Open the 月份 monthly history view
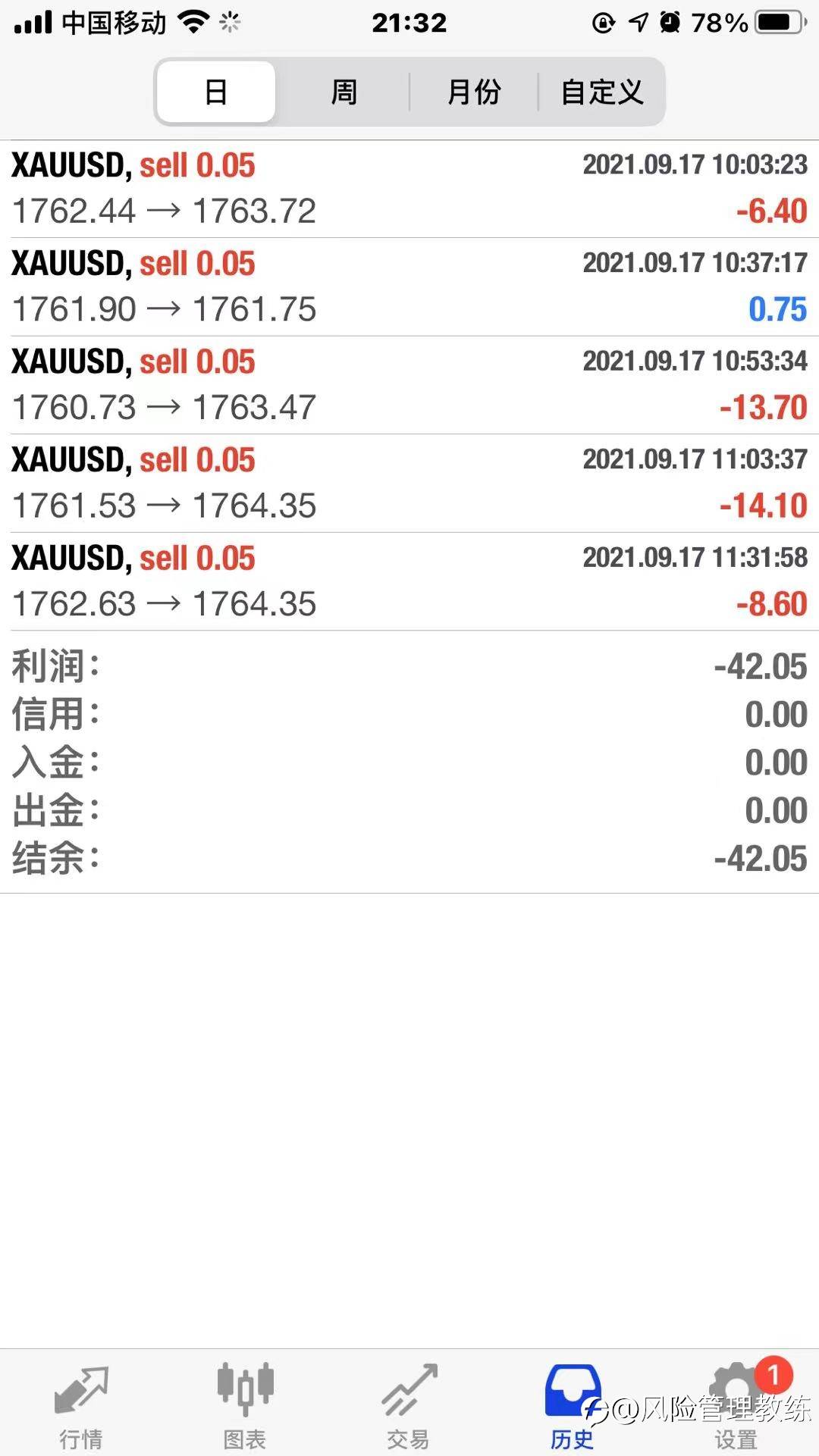The width and height of the screenshot is (819, 1456). pyautogui.click(x=473, y=91)
